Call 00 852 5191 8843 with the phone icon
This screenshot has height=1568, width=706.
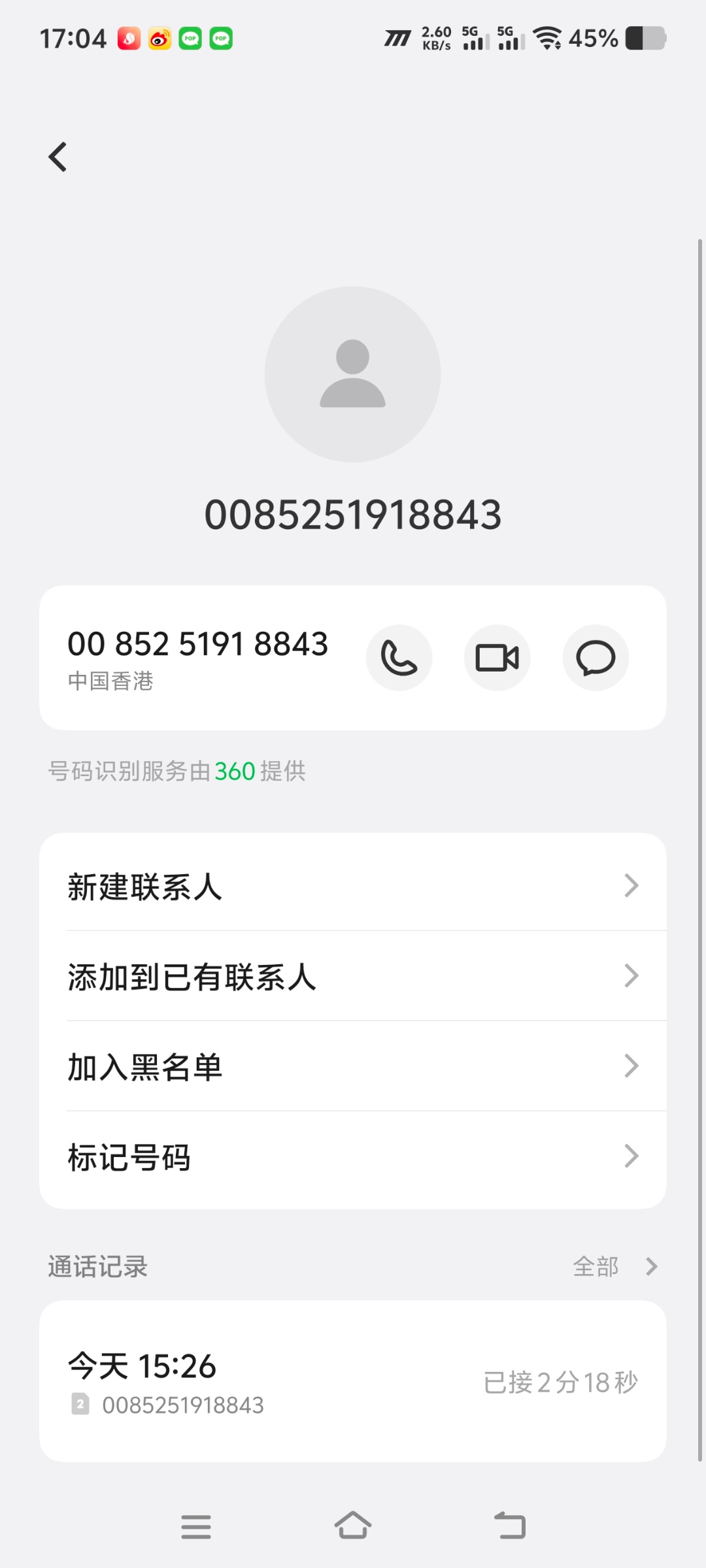pos(399,657)
